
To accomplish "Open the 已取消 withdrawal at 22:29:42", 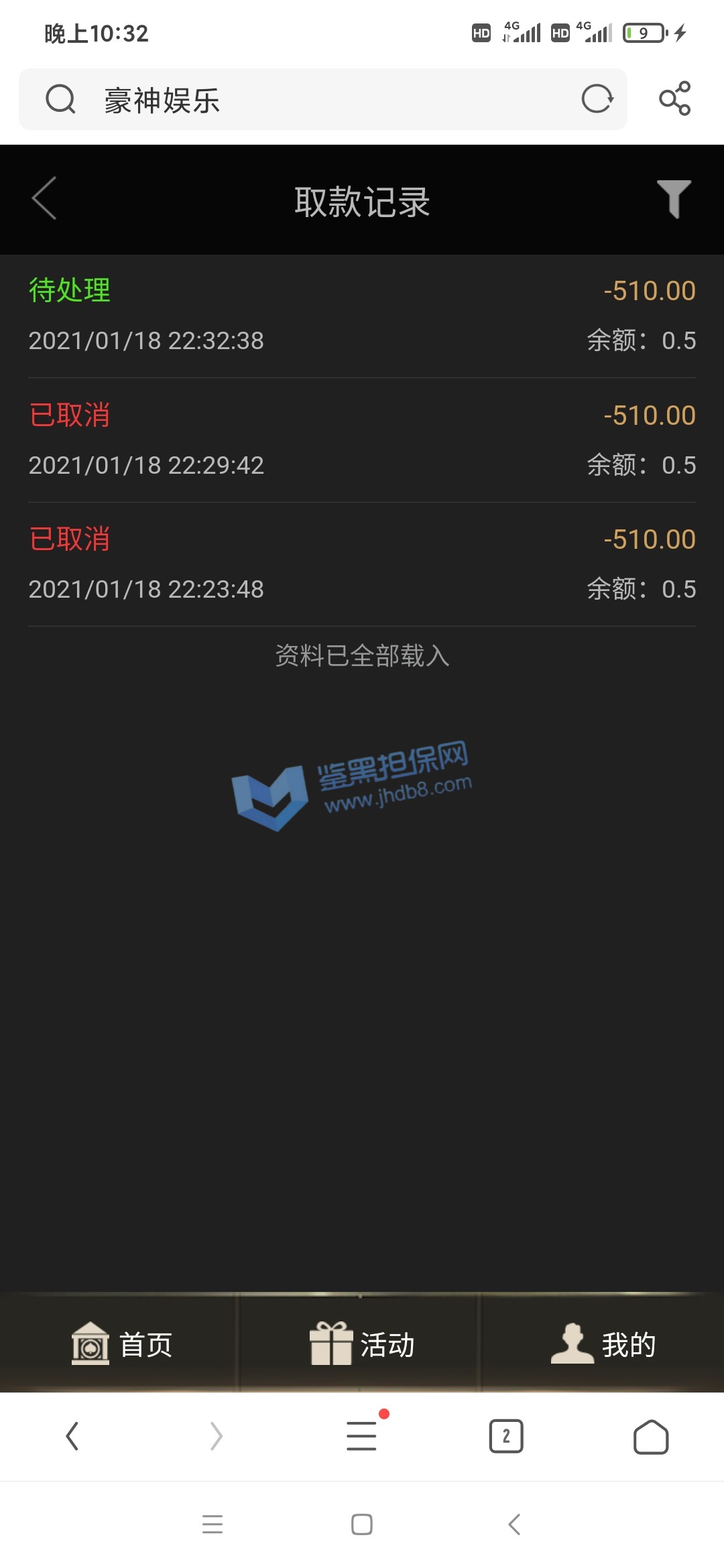I will point(362,440).
